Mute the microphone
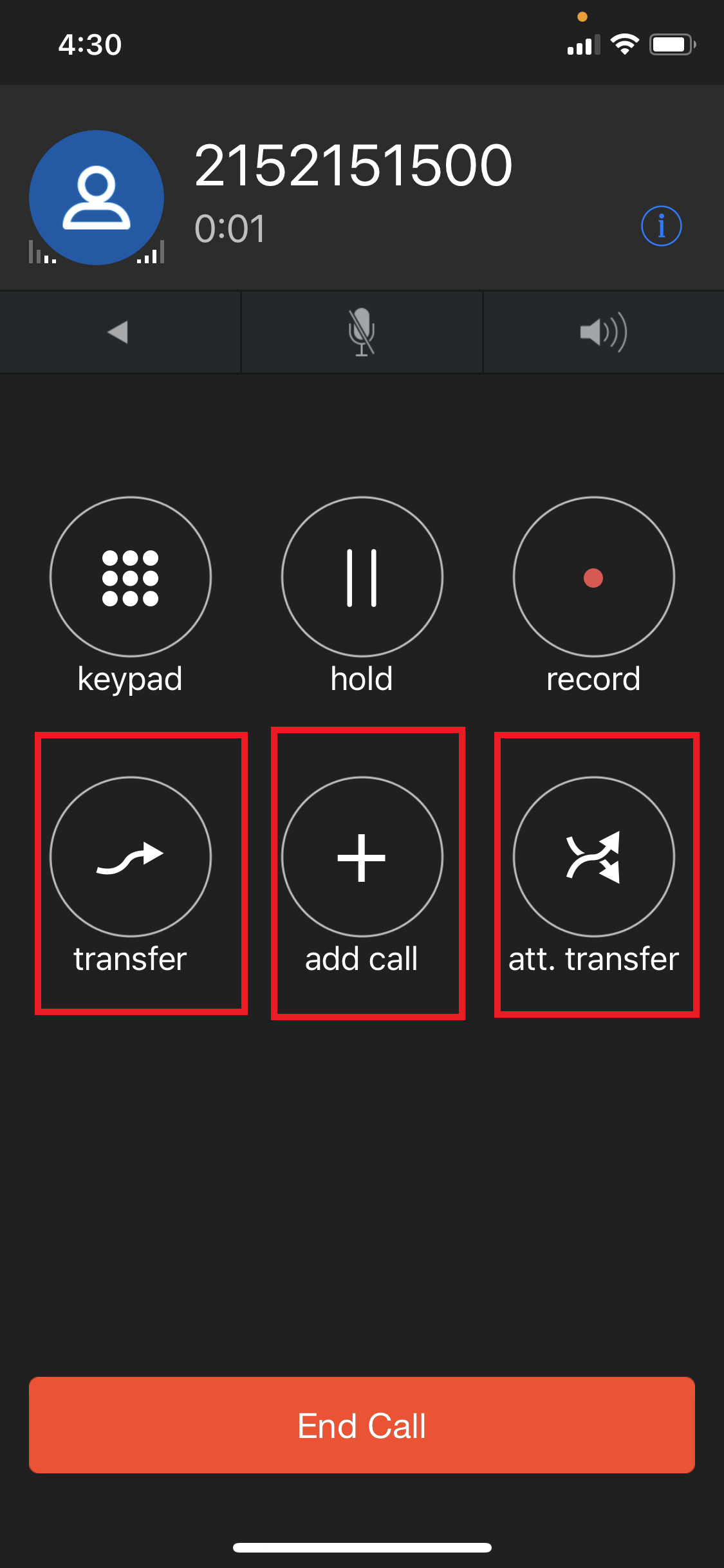 point(362,332)
